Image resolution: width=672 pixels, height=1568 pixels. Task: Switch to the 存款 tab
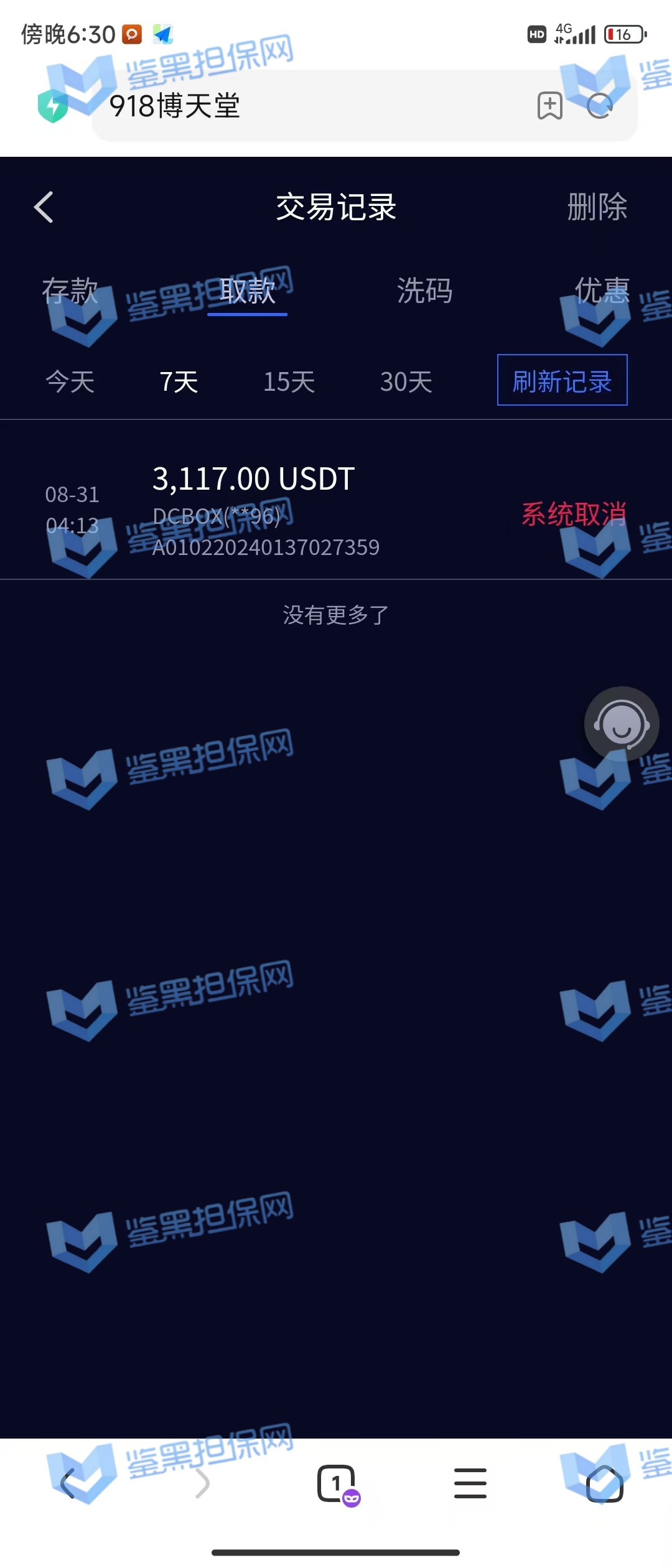(x=70, y=291)
